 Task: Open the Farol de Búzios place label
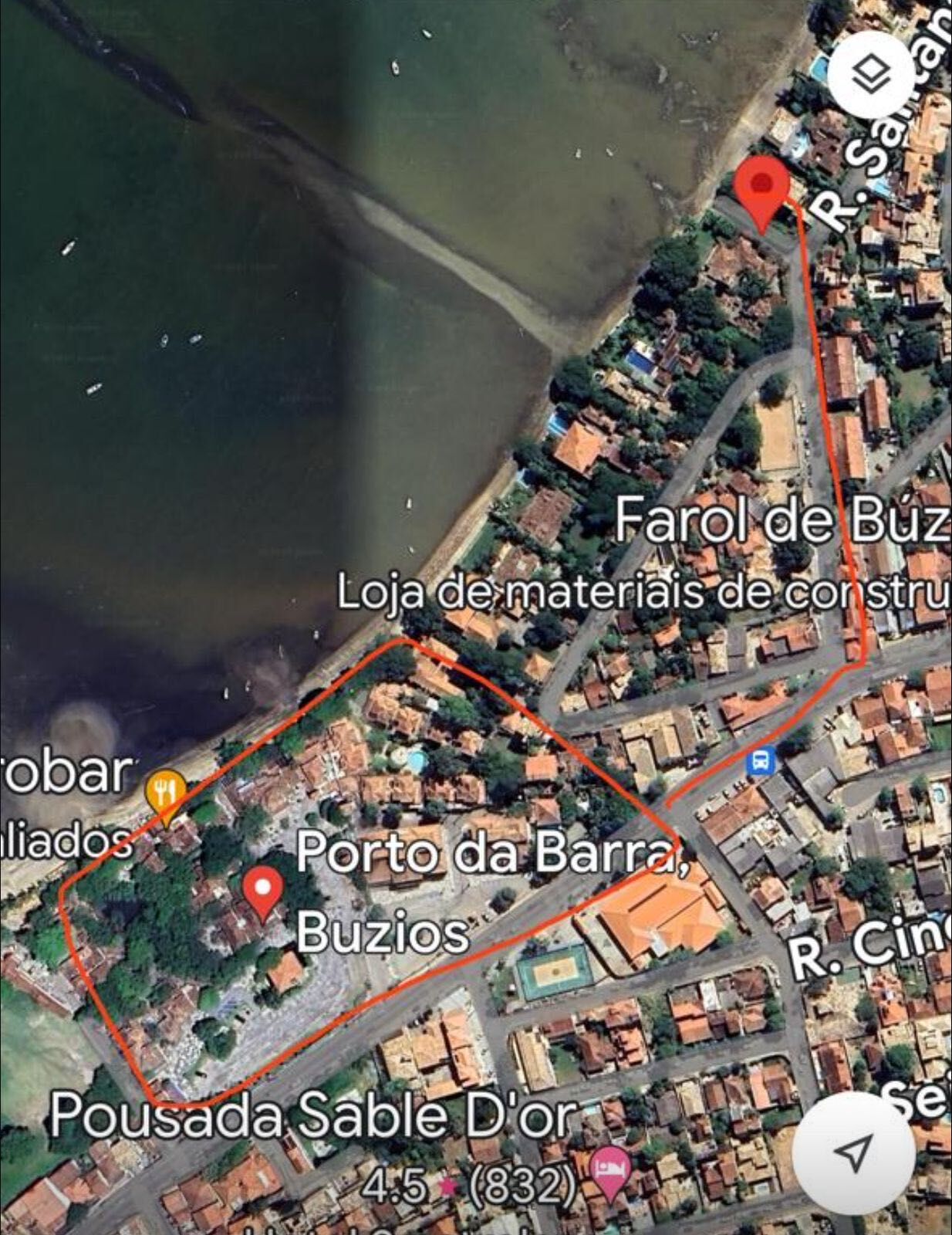tap(781, 521)
